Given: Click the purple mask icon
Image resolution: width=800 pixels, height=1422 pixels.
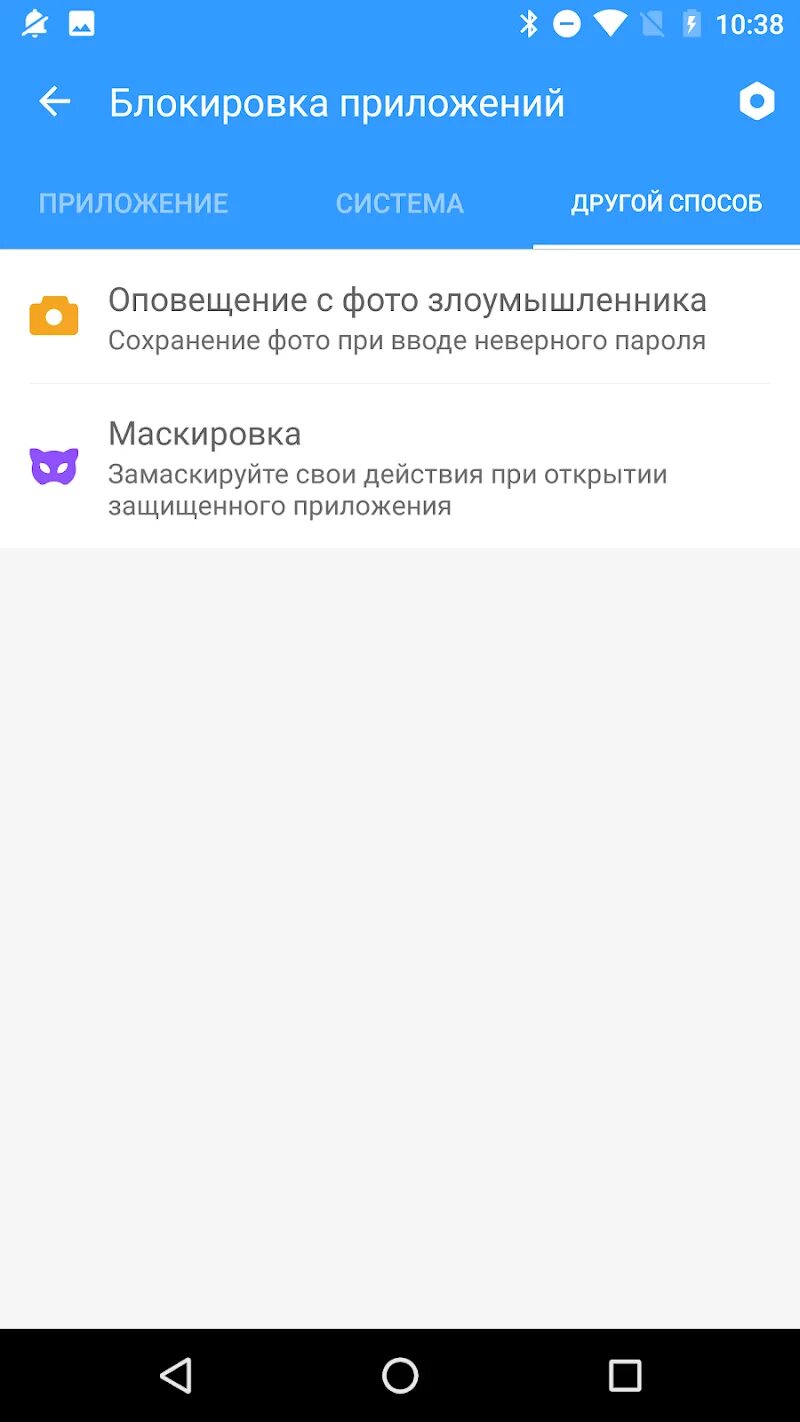Looking at the screenshot, I should 53,466.
